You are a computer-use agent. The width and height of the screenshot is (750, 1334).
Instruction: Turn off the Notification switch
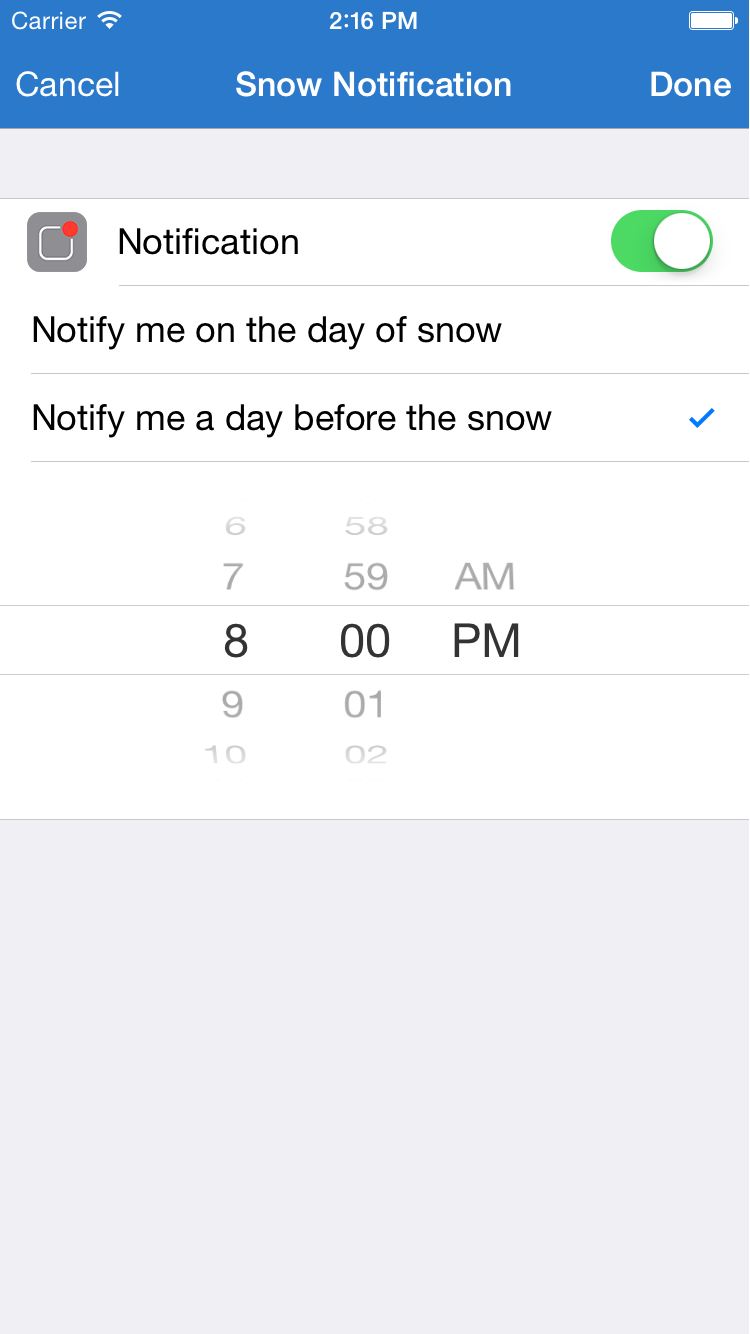[661, 242]
